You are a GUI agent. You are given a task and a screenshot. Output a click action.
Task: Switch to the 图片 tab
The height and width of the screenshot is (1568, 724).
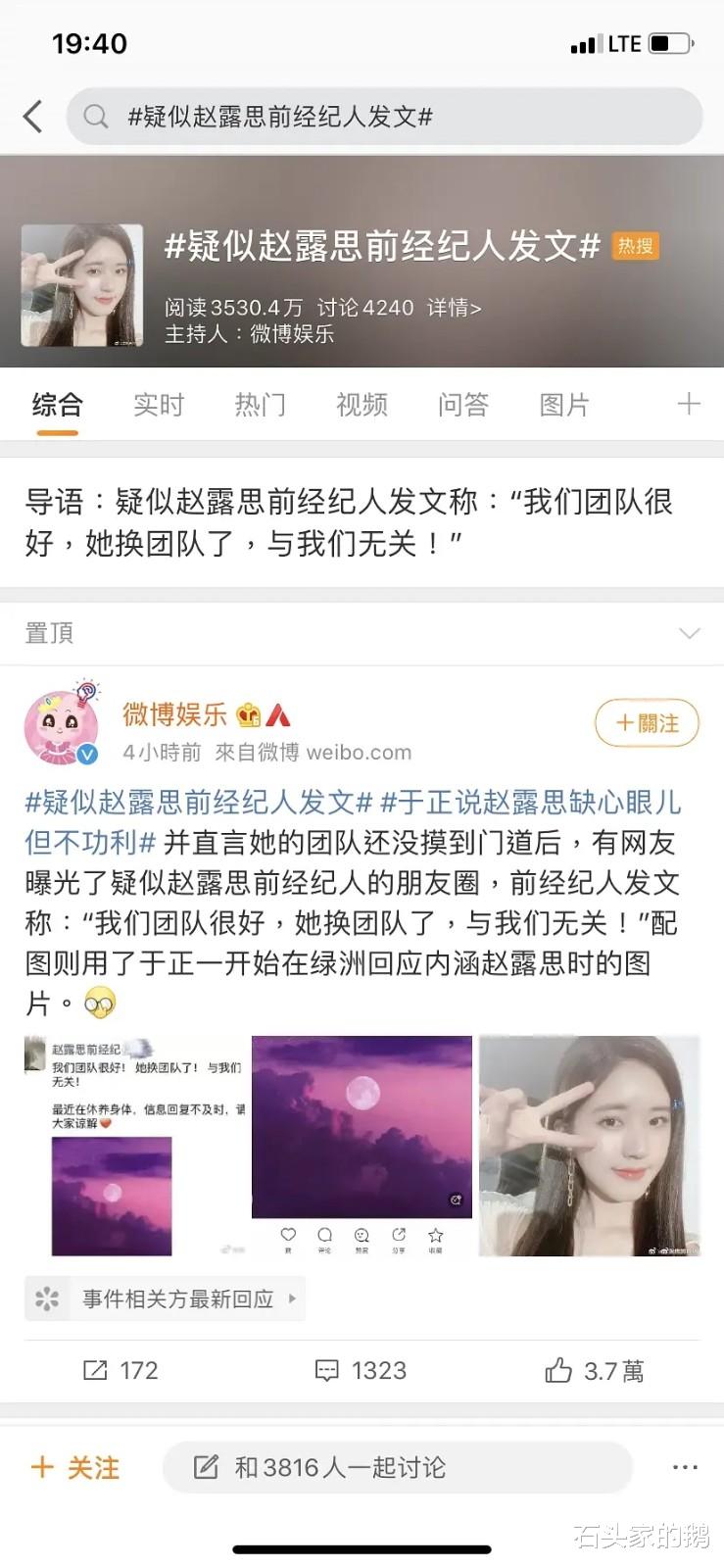tap(563, 404)
